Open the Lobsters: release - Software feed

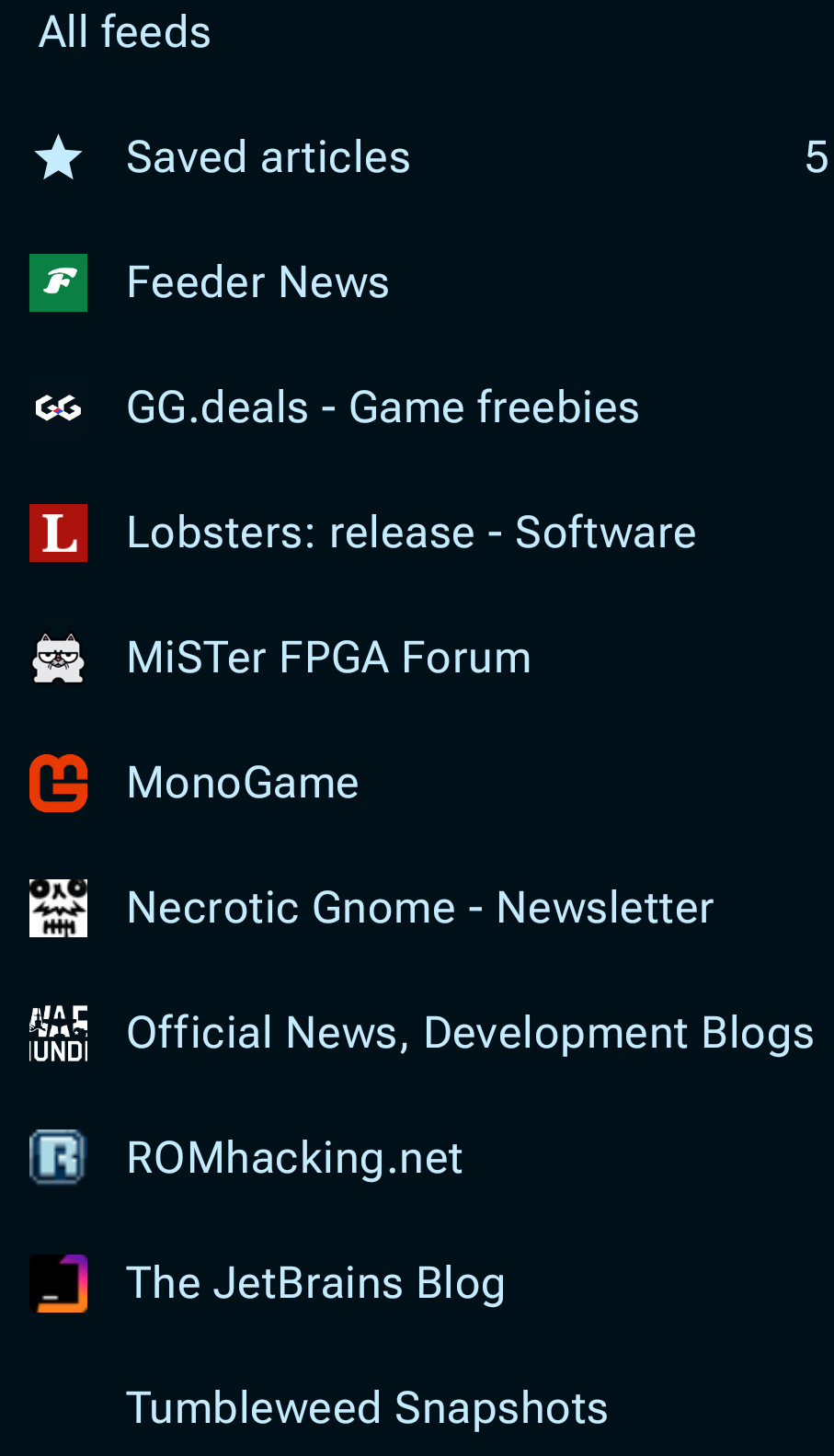[417, 533]
